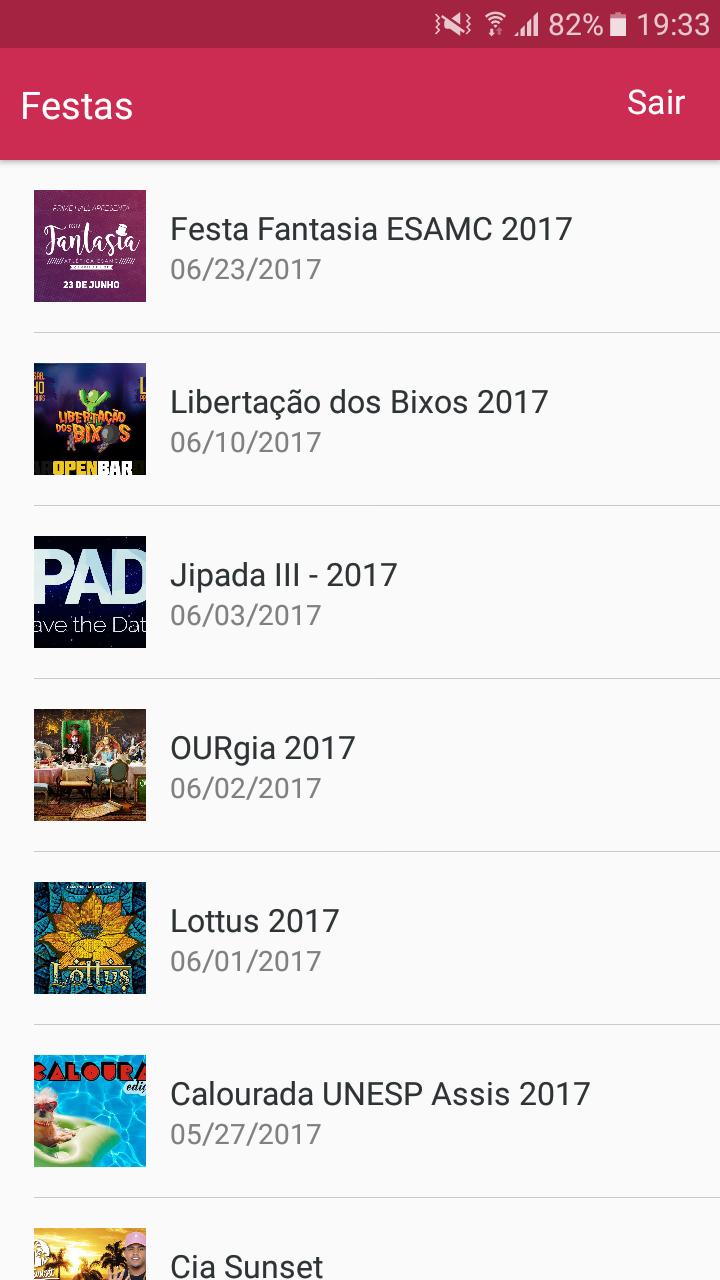Image resolution: width=720 pixels, height=1280 pixels.
Task: Select the Libertação dos Bixos 2017 party
Action: click(358, 418)
